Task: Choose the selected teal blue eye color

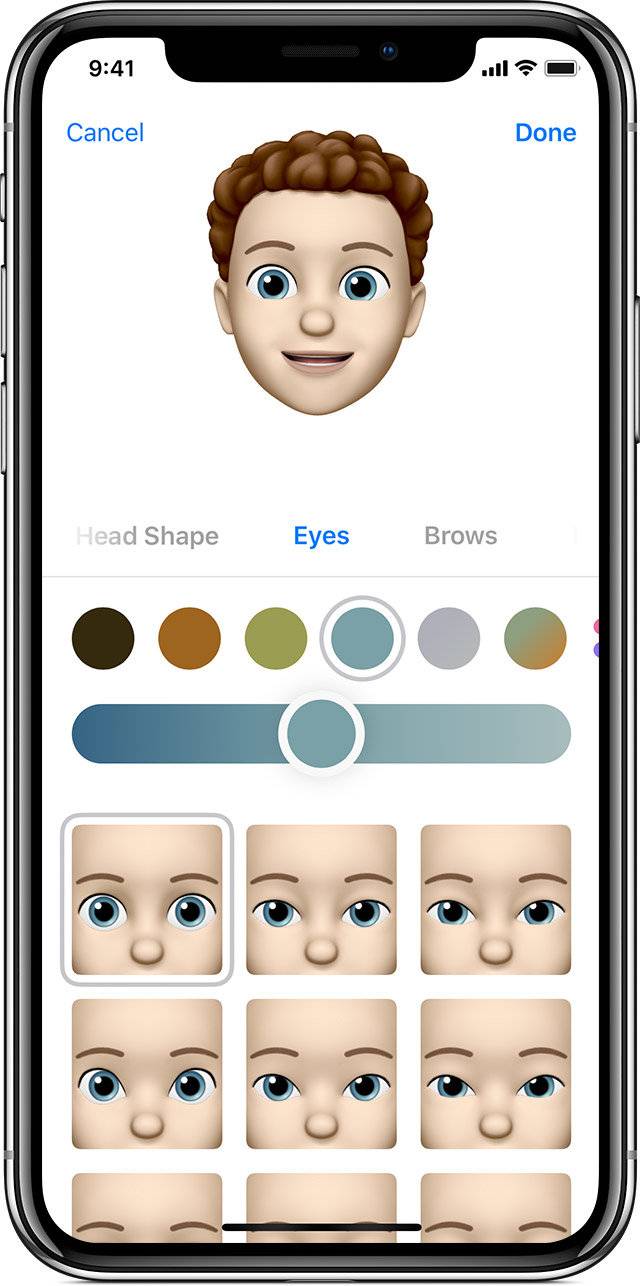Action: [x=362, y=638]
